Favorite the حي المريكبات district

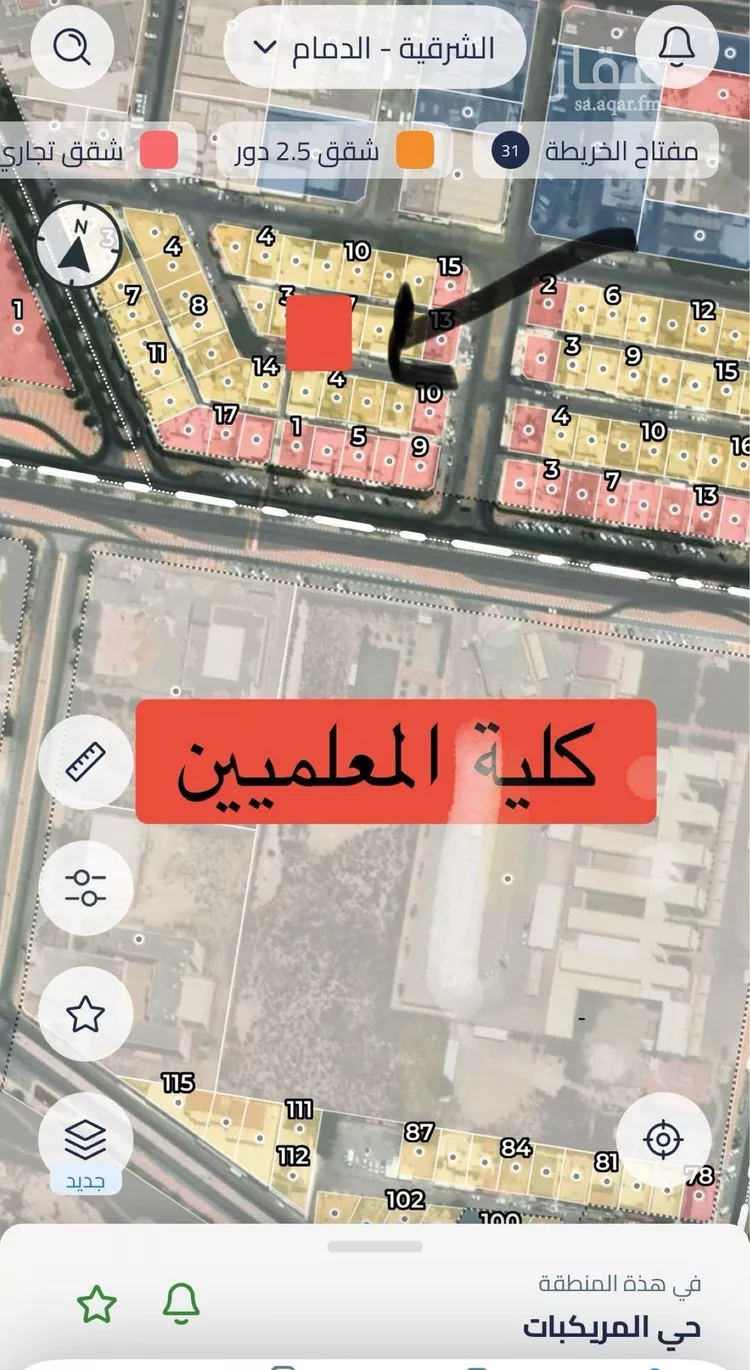[97, 1303]
